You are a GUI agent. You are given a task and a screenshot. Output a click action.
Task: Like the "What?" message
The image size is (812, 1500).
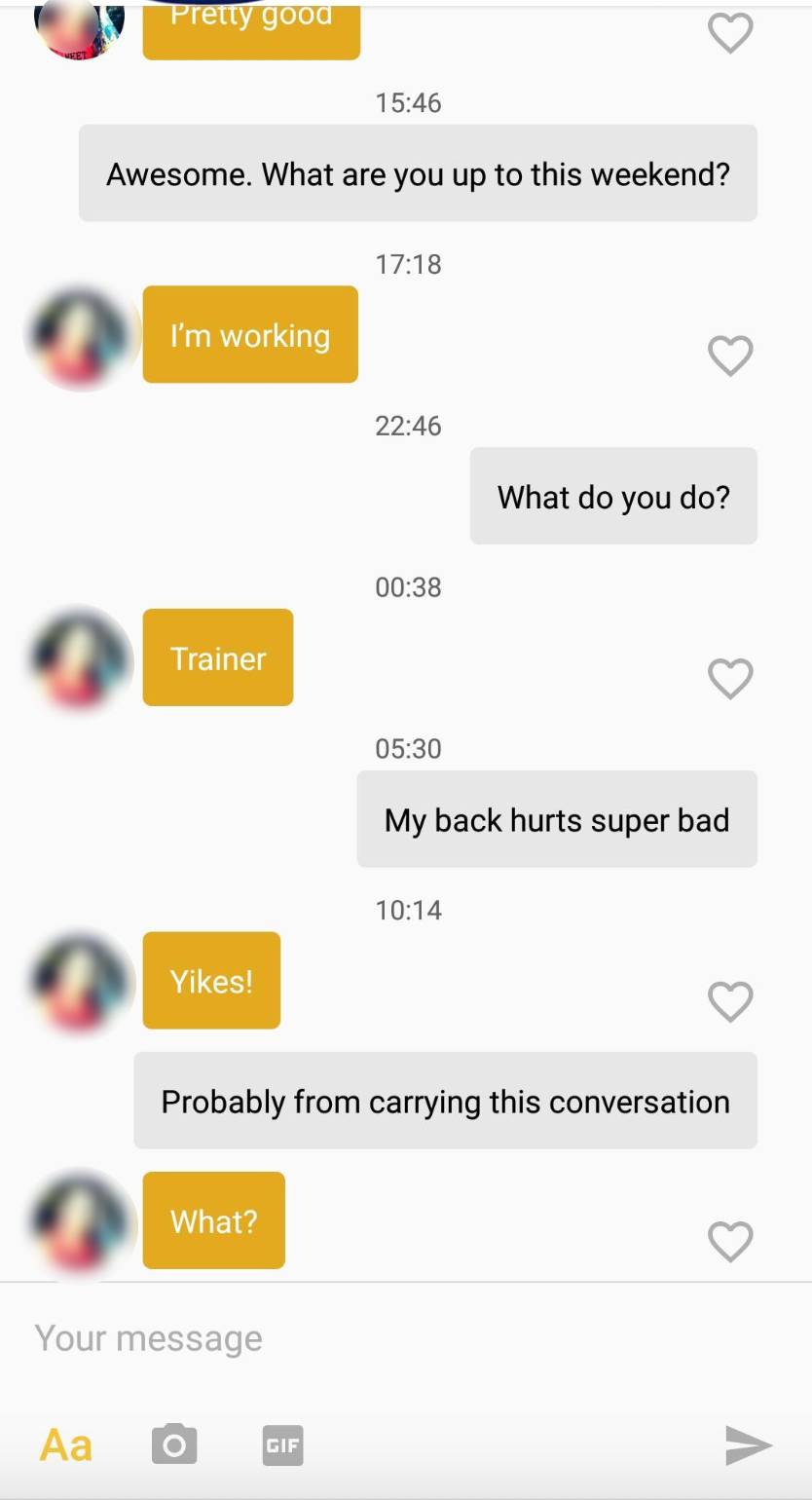[730, 1242]
